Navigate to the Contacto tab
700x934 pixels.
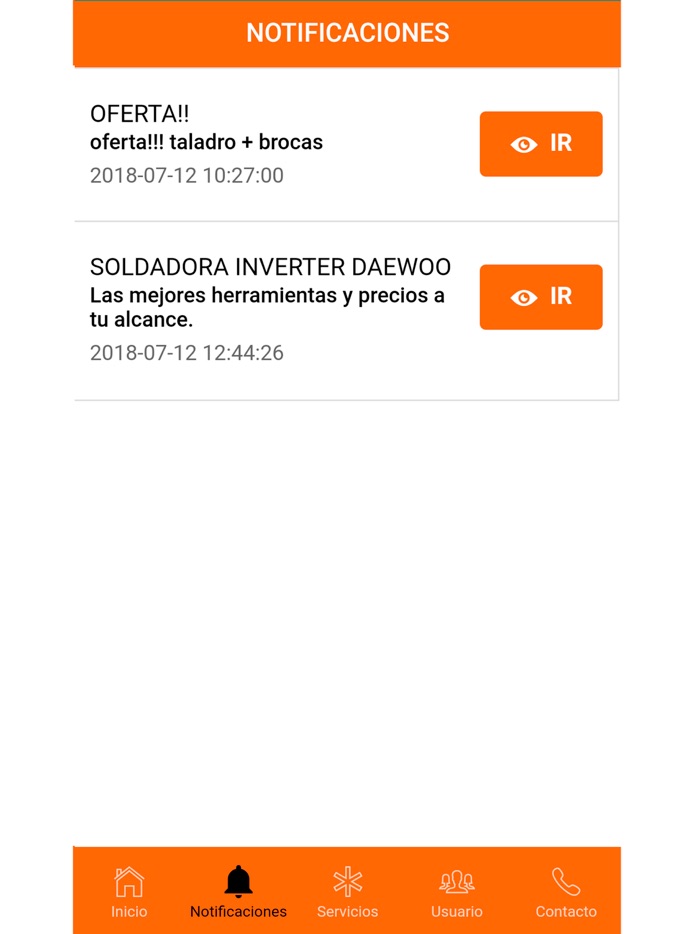(x=566, y=892)
